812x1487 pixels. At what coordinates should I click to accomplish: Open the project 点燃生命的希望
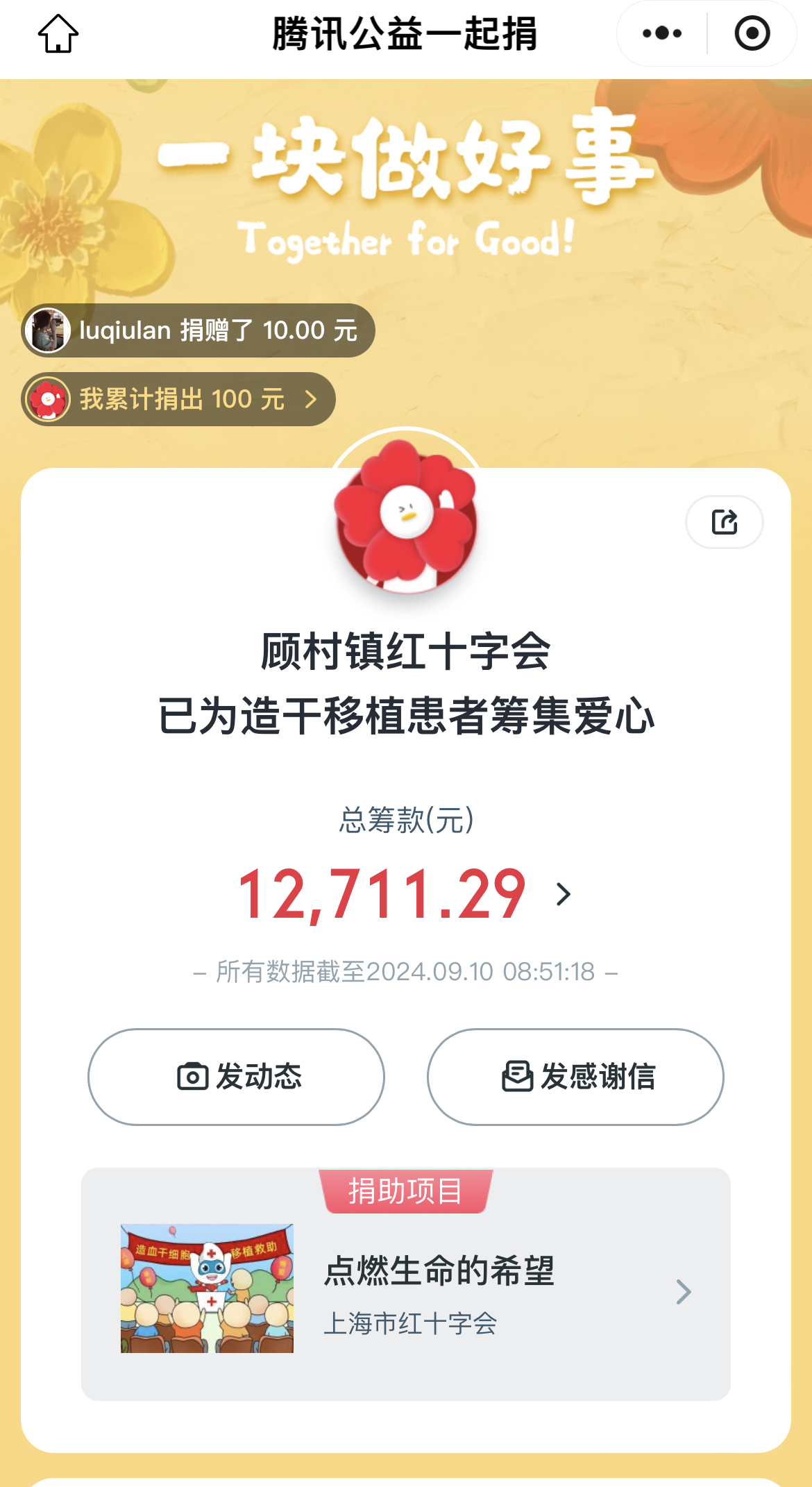[x=406, y=1289]
